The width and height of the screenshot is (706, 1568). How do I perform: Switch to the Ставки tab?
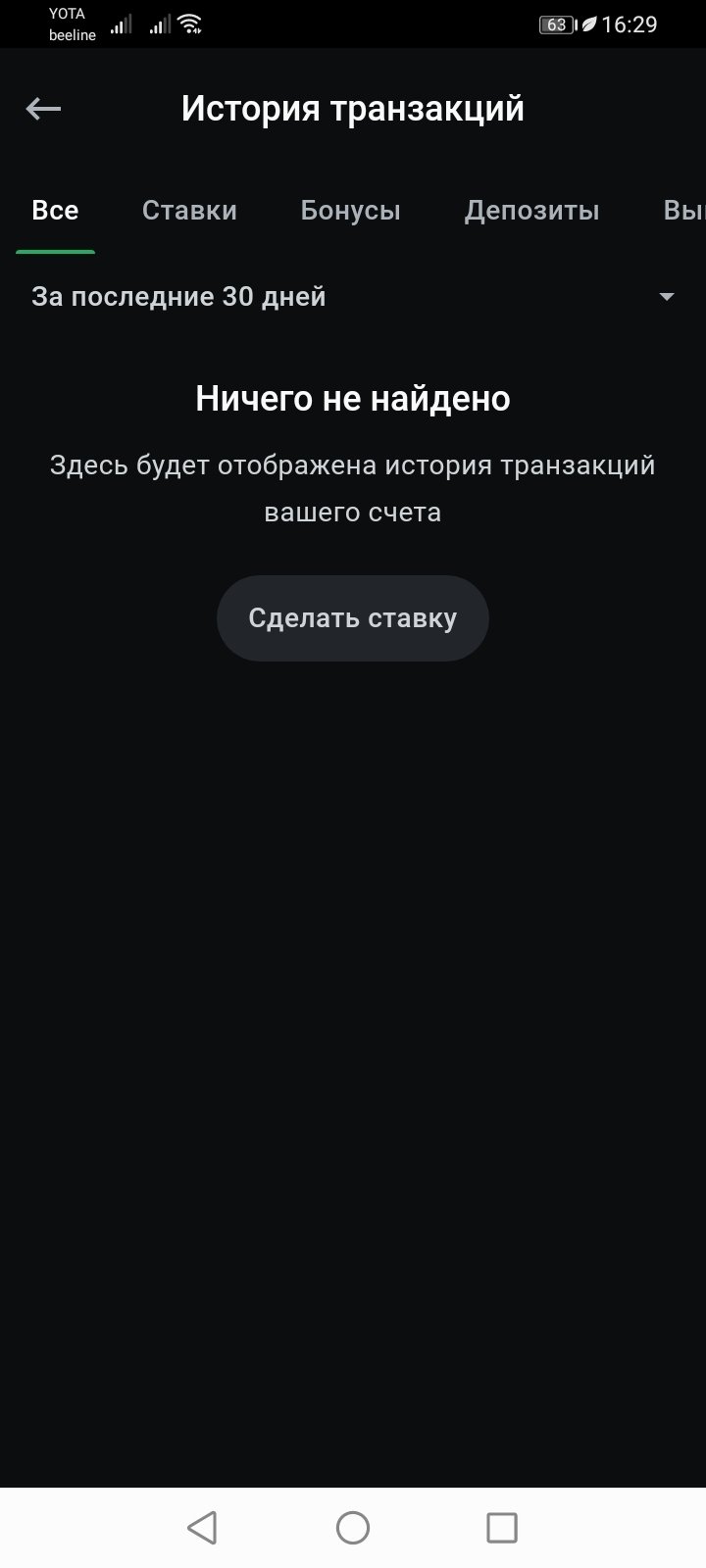tap(189, 211)
